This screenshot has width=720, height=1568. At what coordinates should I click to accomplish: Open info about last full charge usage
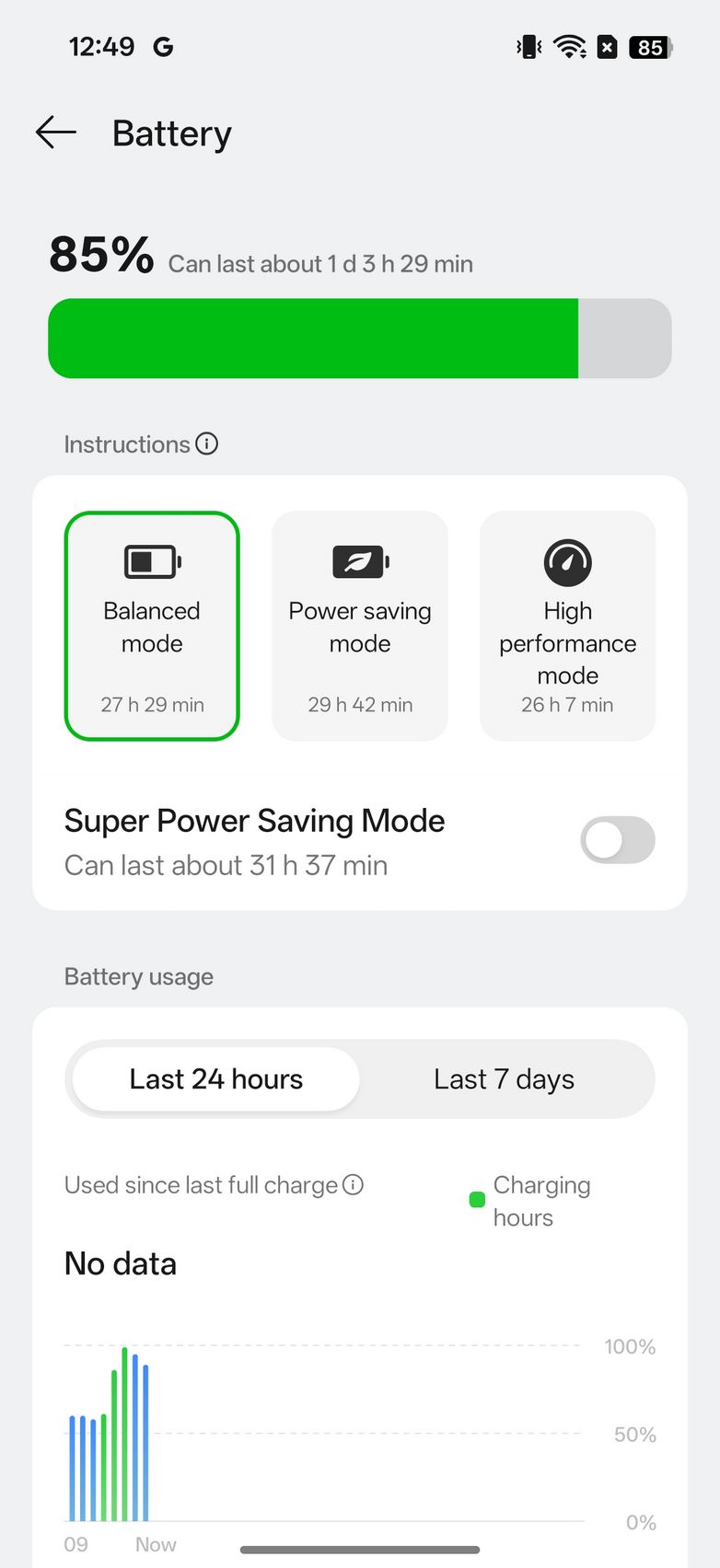point(353,1184)
